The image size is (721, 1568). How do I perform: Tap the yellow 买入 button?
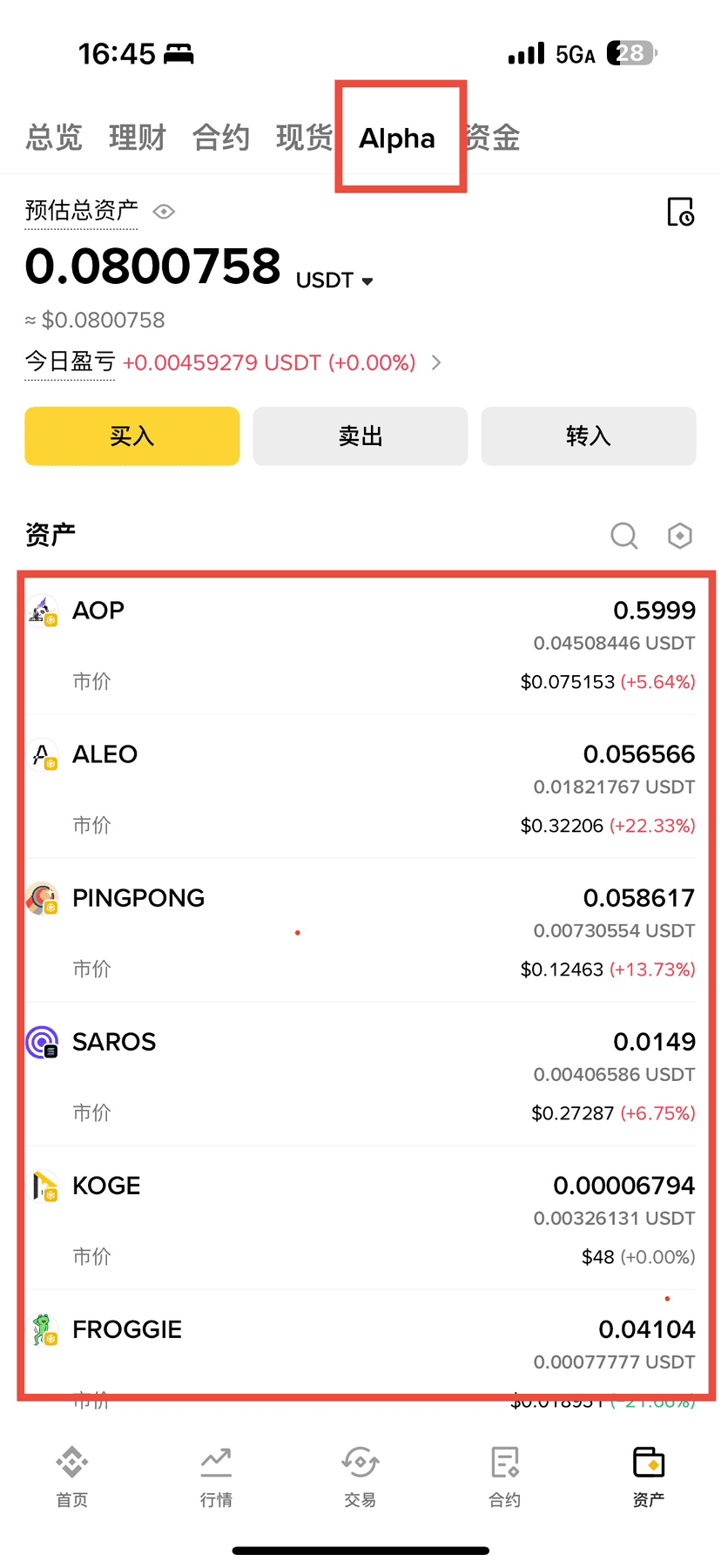coord(132,436)
